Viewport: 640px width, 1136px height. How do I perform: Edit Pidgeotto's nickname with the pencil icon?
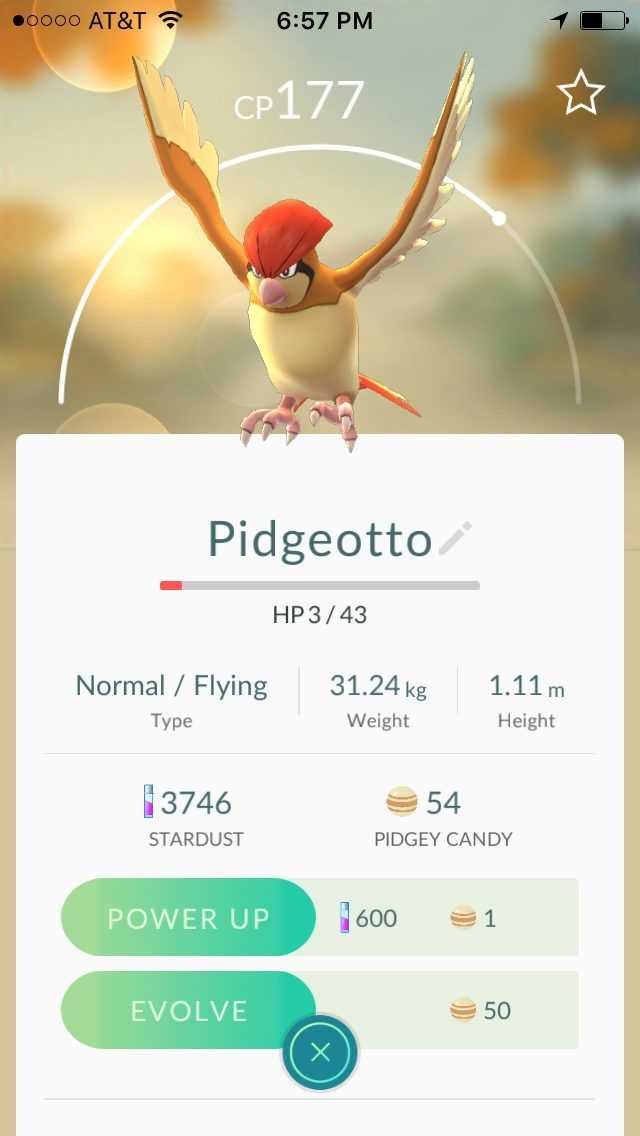coord(455,539)
